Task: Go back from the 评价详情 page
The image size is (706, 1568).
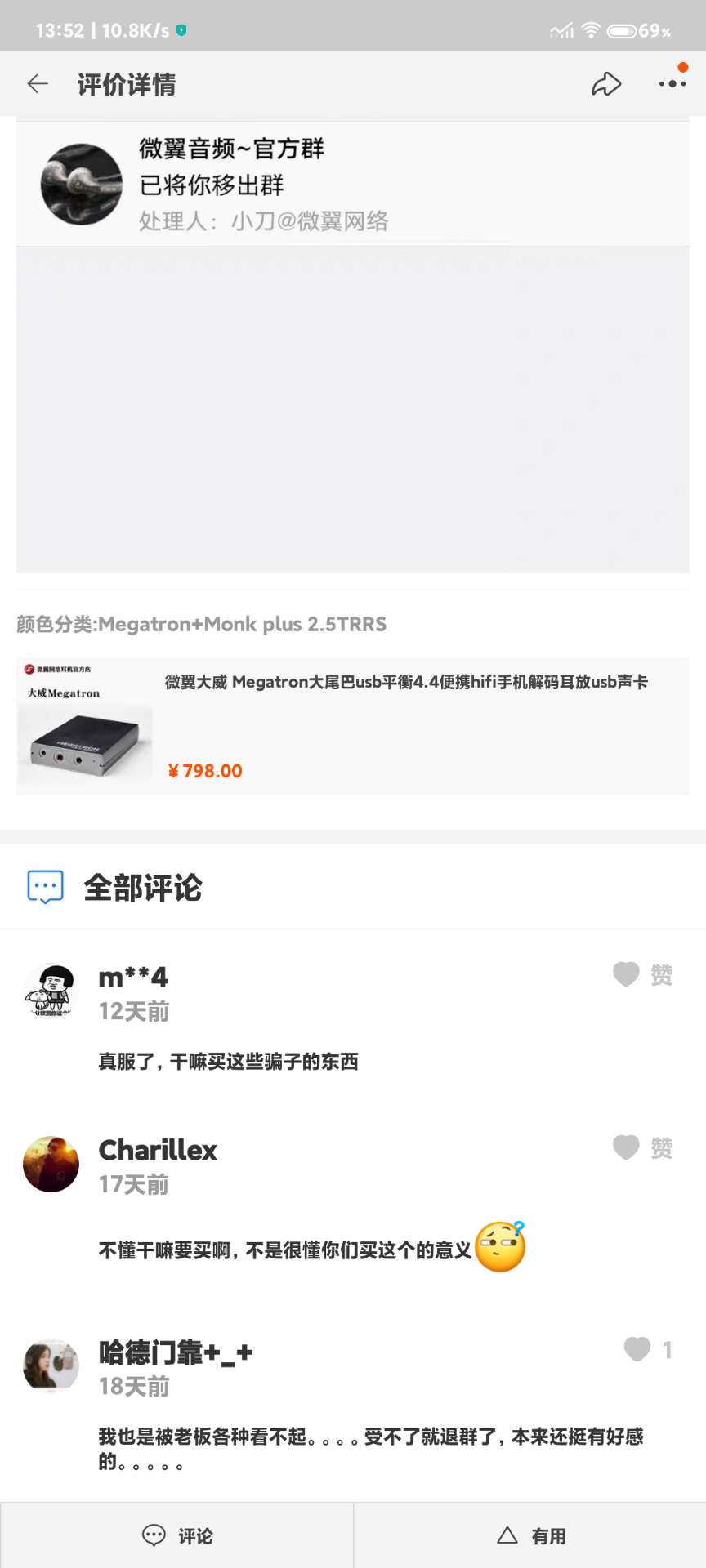Action: [x=38, y=84]
